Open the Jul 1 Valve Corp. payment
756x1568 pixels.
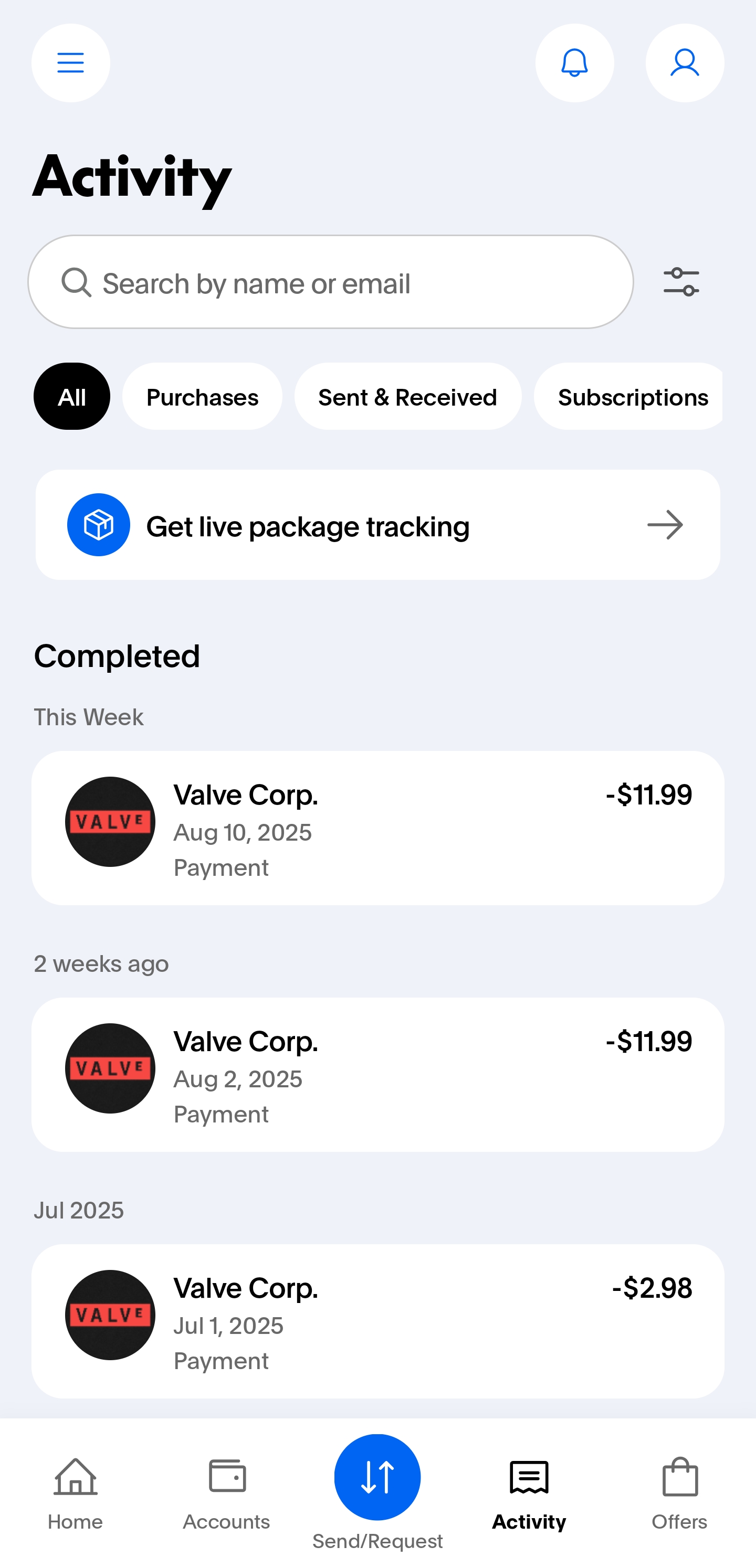click(377, 1321)
